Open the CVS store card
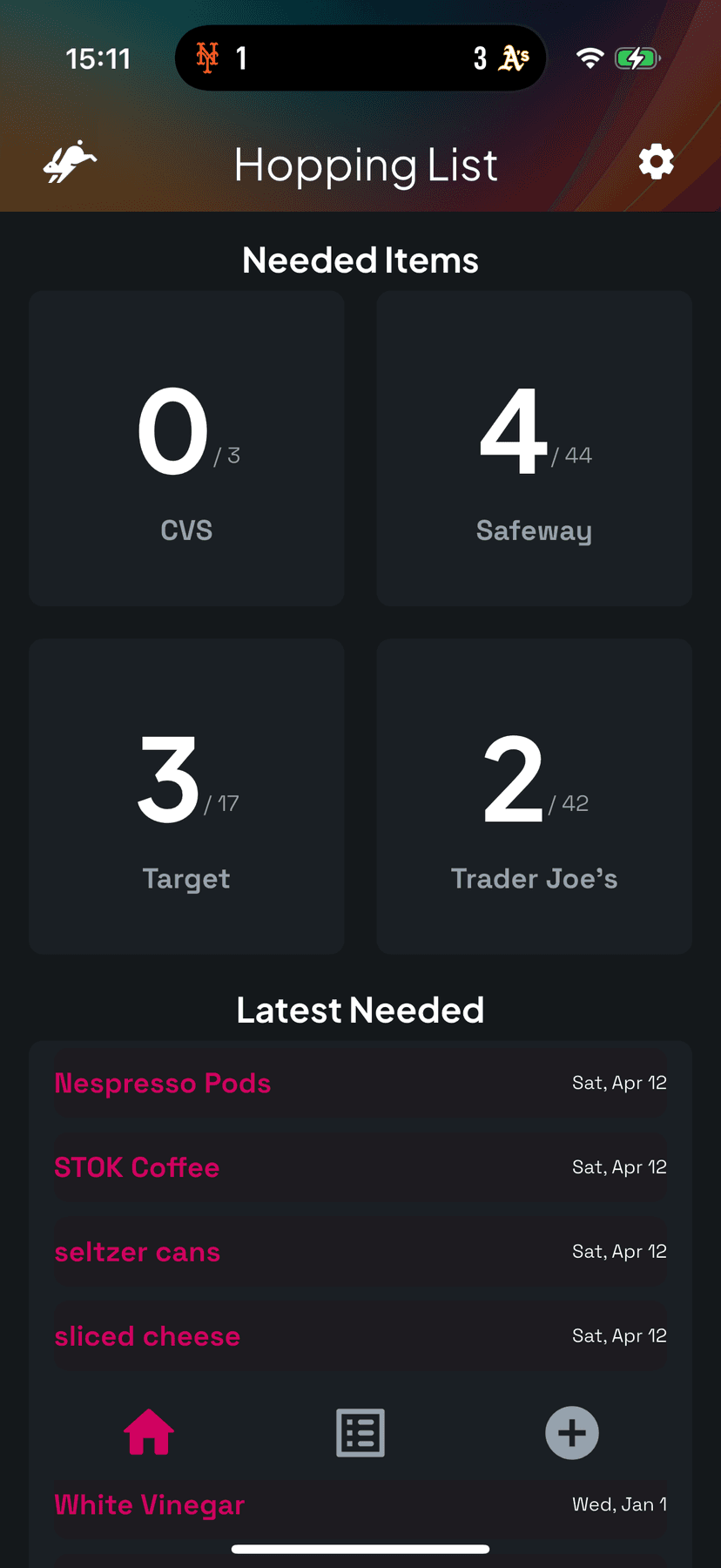The image size is (721, 1568). pos(186,448)
